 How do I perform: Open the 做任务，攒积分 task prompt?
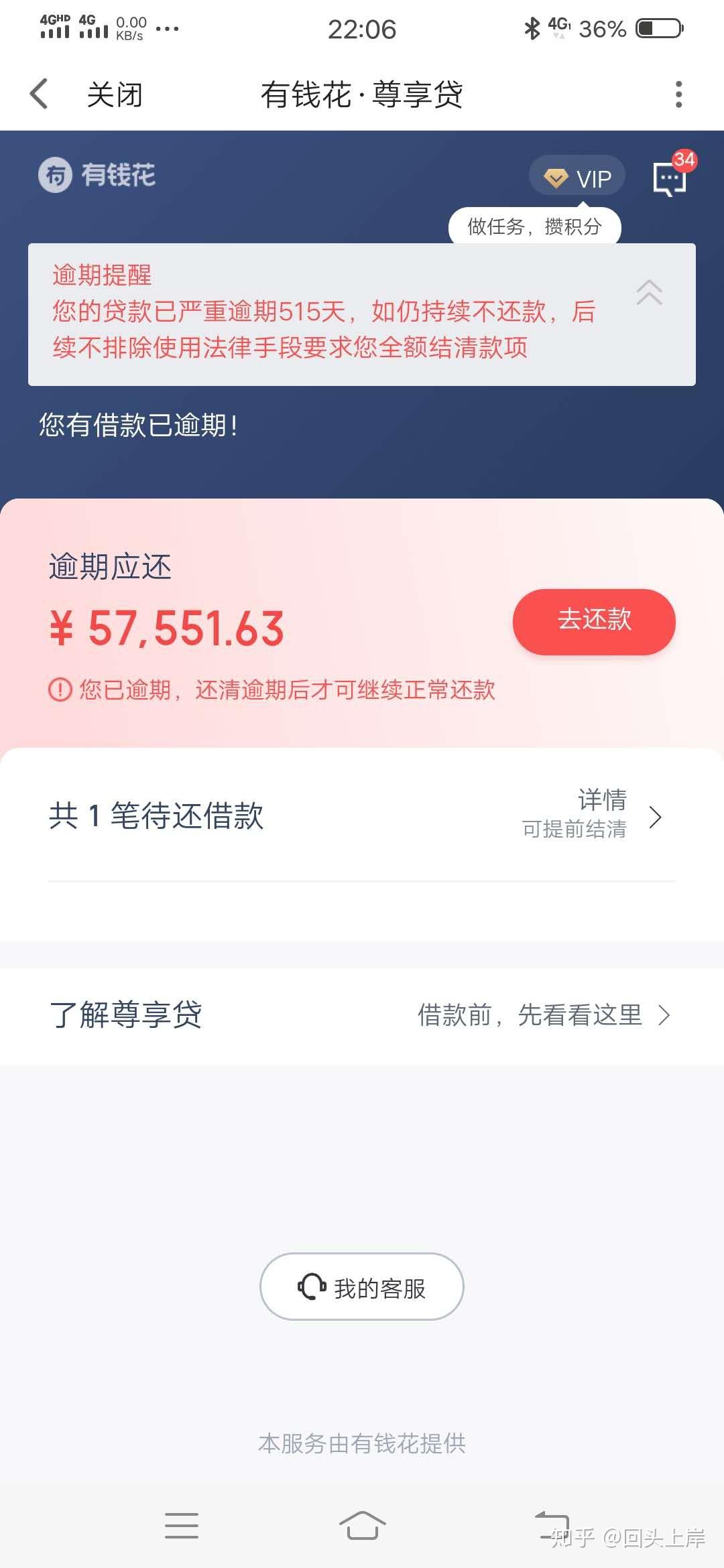click(534, 227)
